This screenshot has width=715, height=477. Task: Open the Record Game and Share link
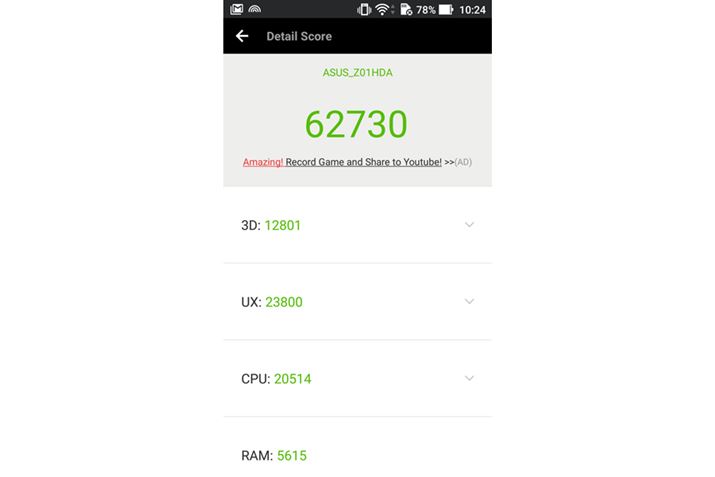tap(363, 162)
